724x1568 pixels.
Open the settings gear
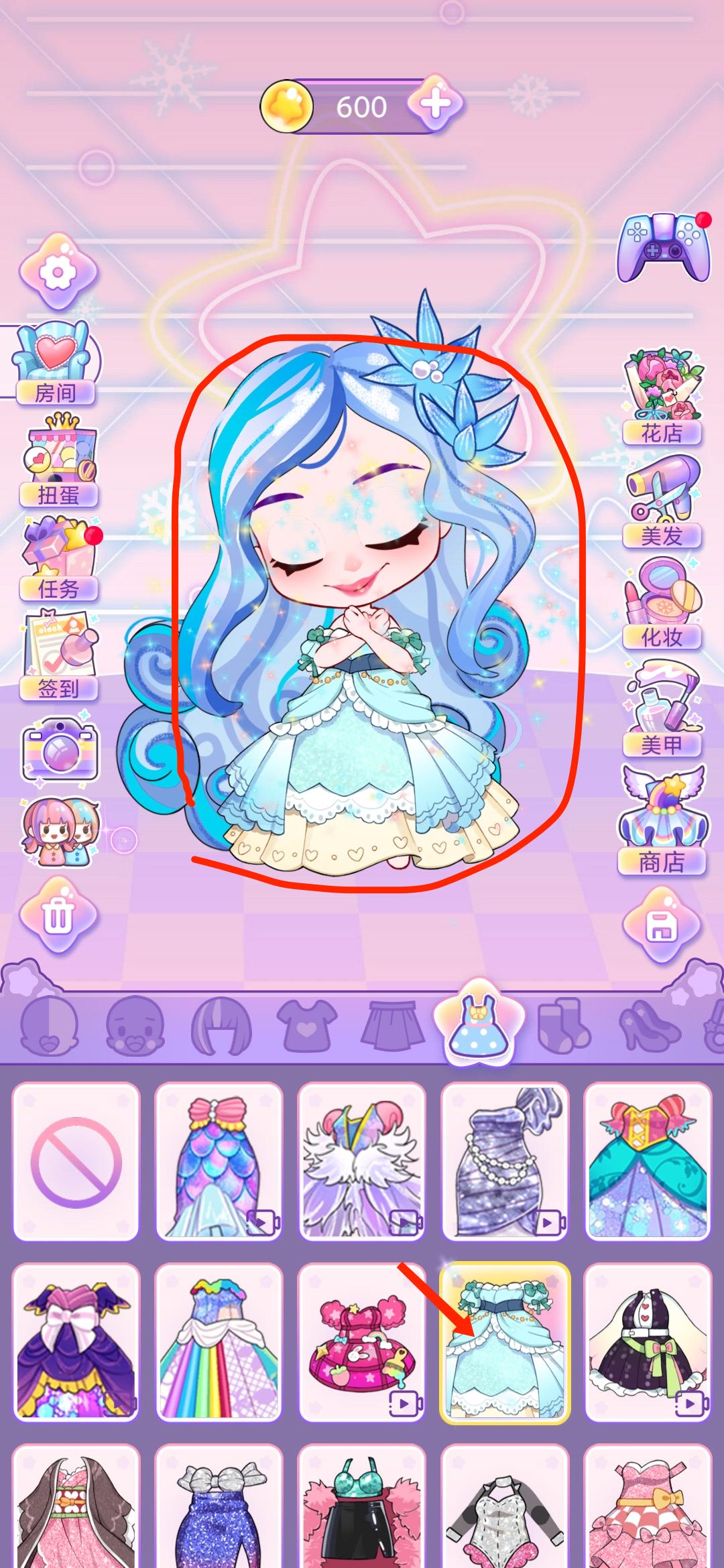pyautogui.click(x=58, y=272)
